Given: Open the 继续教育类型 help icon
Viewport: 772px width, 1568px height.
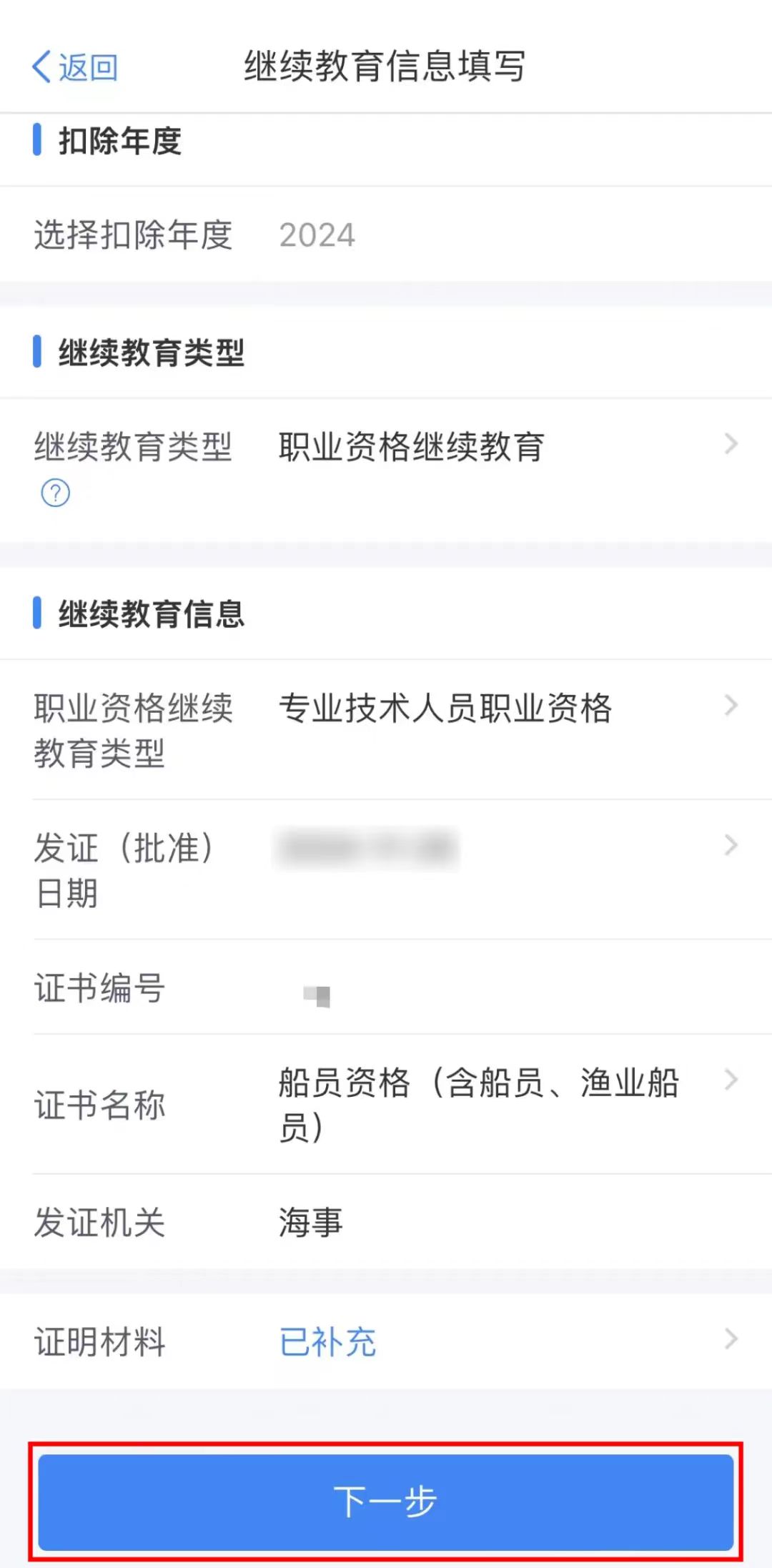Looking at the screenshot, I should [56, 493].
